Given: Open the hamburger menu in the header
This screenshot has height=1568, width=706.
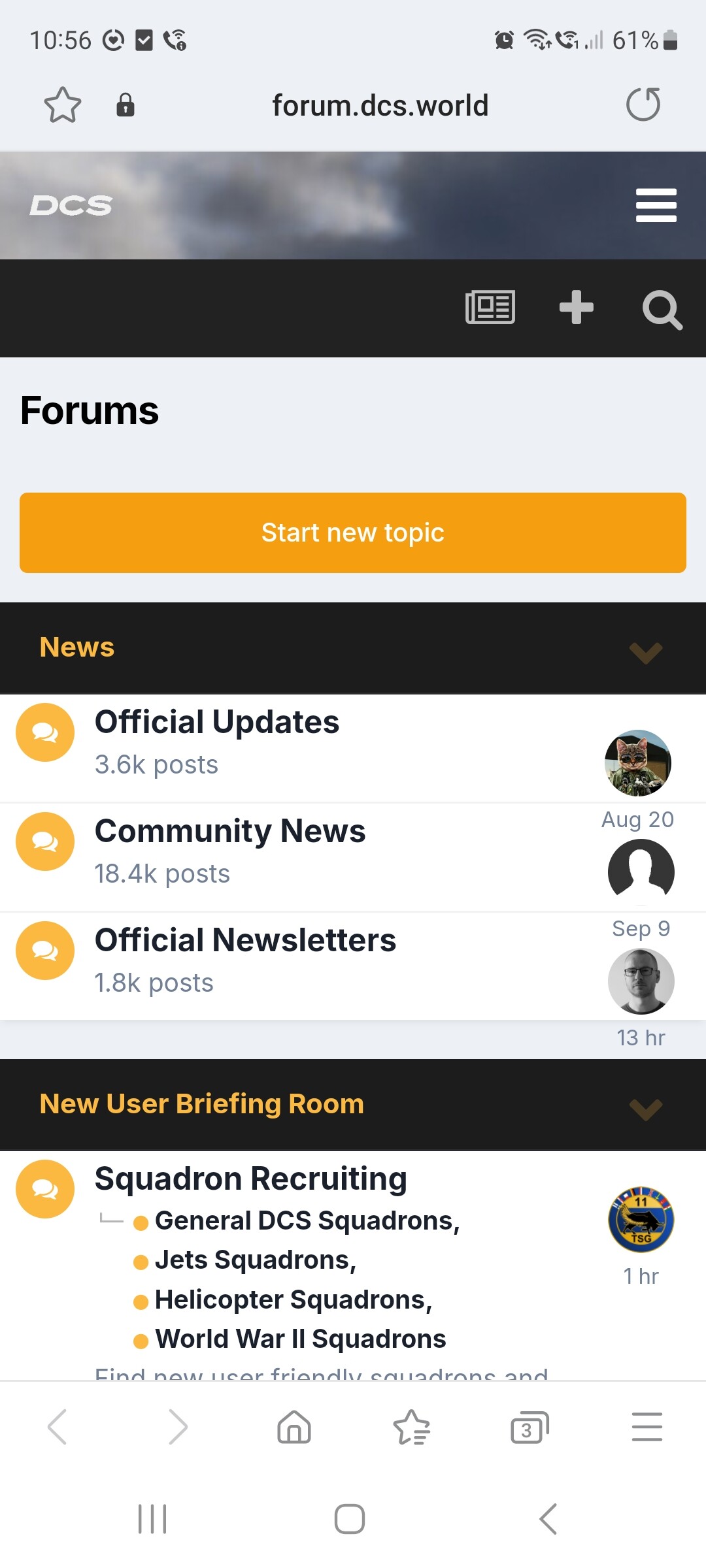Looking at the screenshot, I should pyautogui.click(x=656, y=206).
